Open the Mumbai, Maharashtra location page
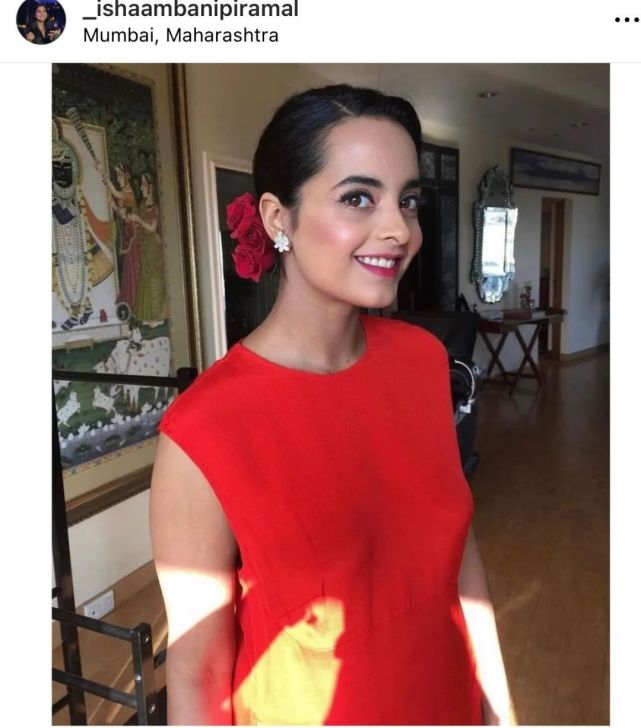Image resolution: width=641 pixels, height=728 pixels. coord(180,36)
